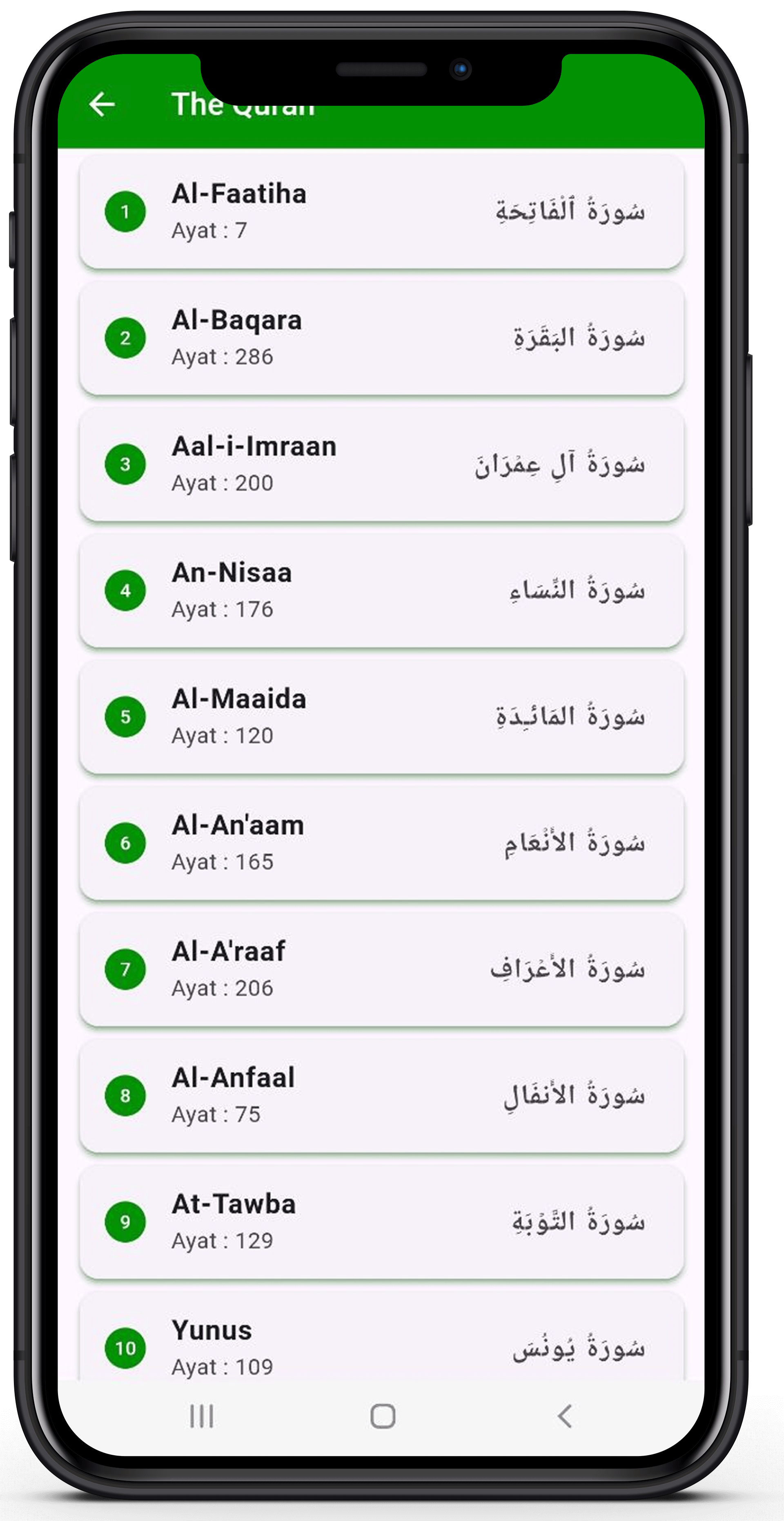The width and height of the screenshot is (784, 1521).
Task: Open surah Al-An'aam
Action: point(381,843)
